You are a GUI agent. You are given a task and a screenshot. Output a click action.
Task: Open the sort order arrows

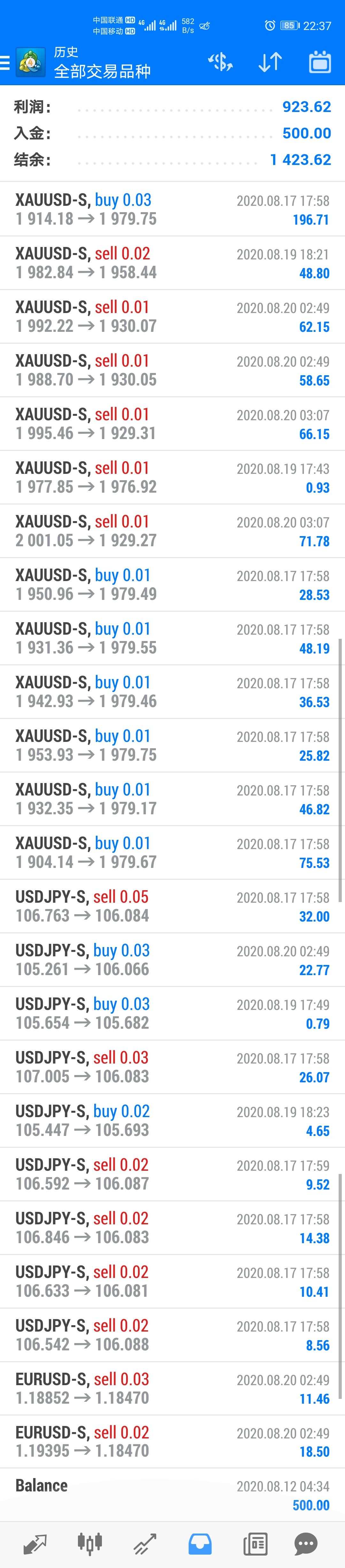click(x=270, y=62)
